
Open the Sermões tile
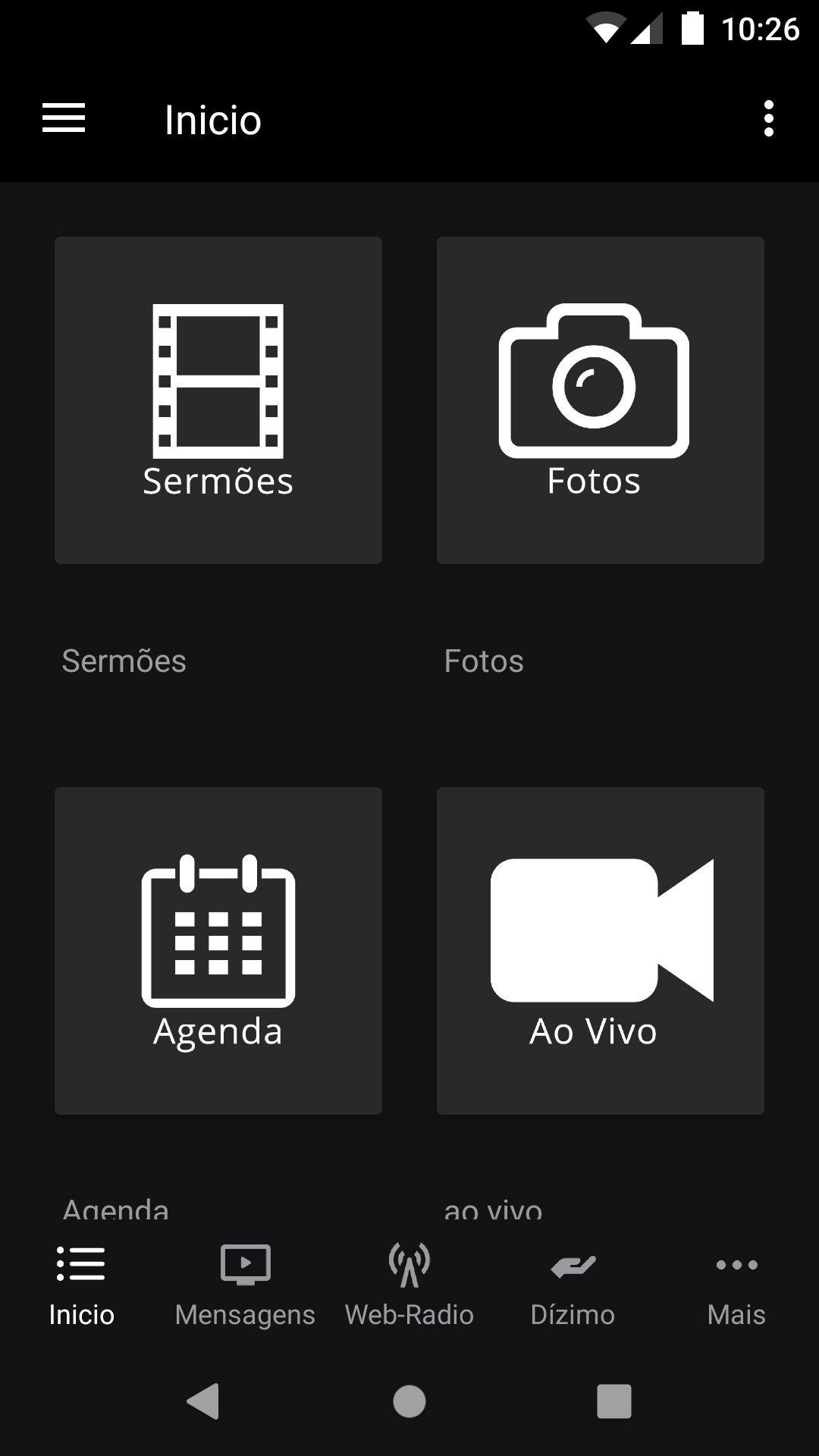point(218,400)
